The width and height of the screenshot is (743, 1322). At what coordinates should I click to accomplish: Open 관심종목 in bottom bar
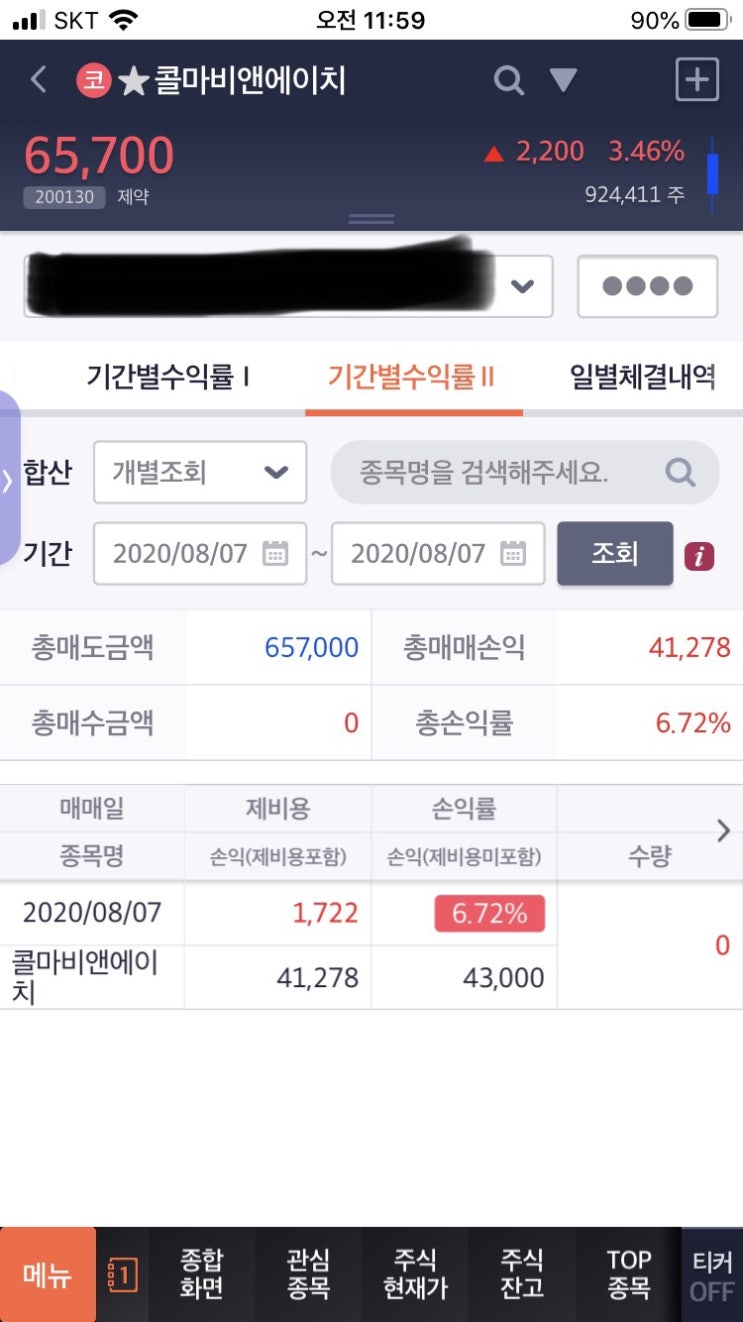click(x=308, y=1274)
